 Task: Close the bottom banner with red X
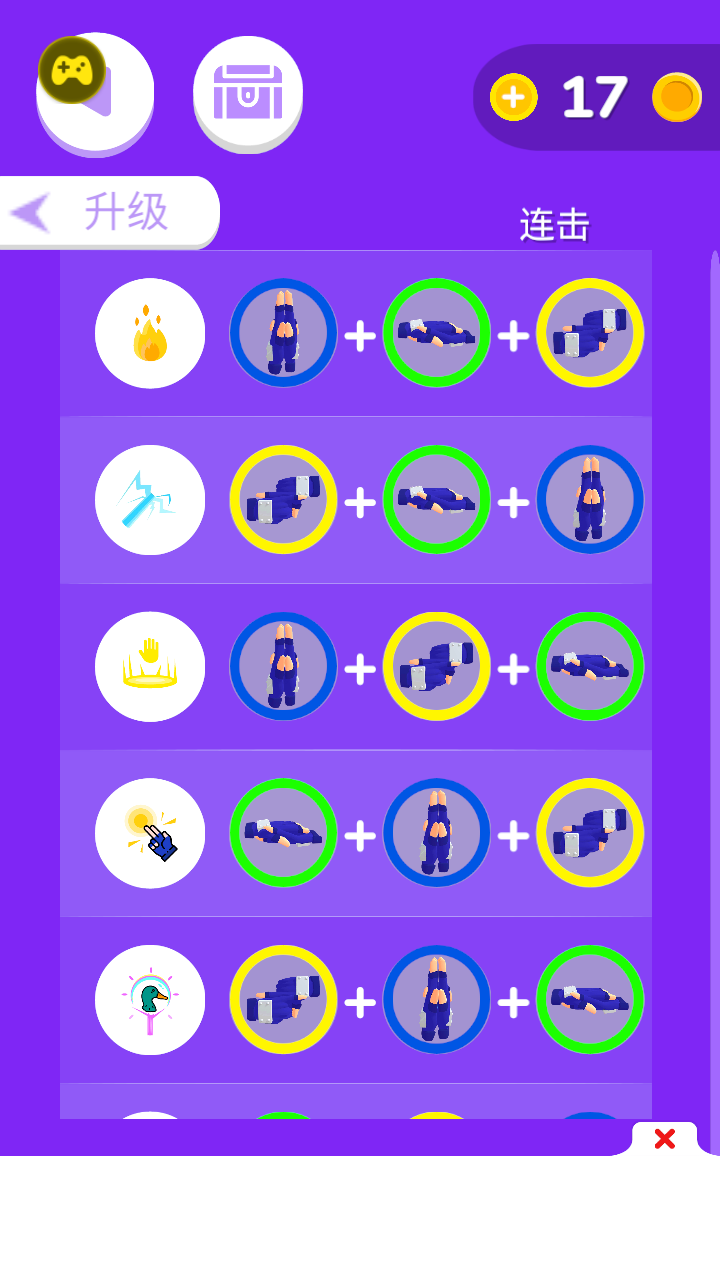tap(664, 1138)
